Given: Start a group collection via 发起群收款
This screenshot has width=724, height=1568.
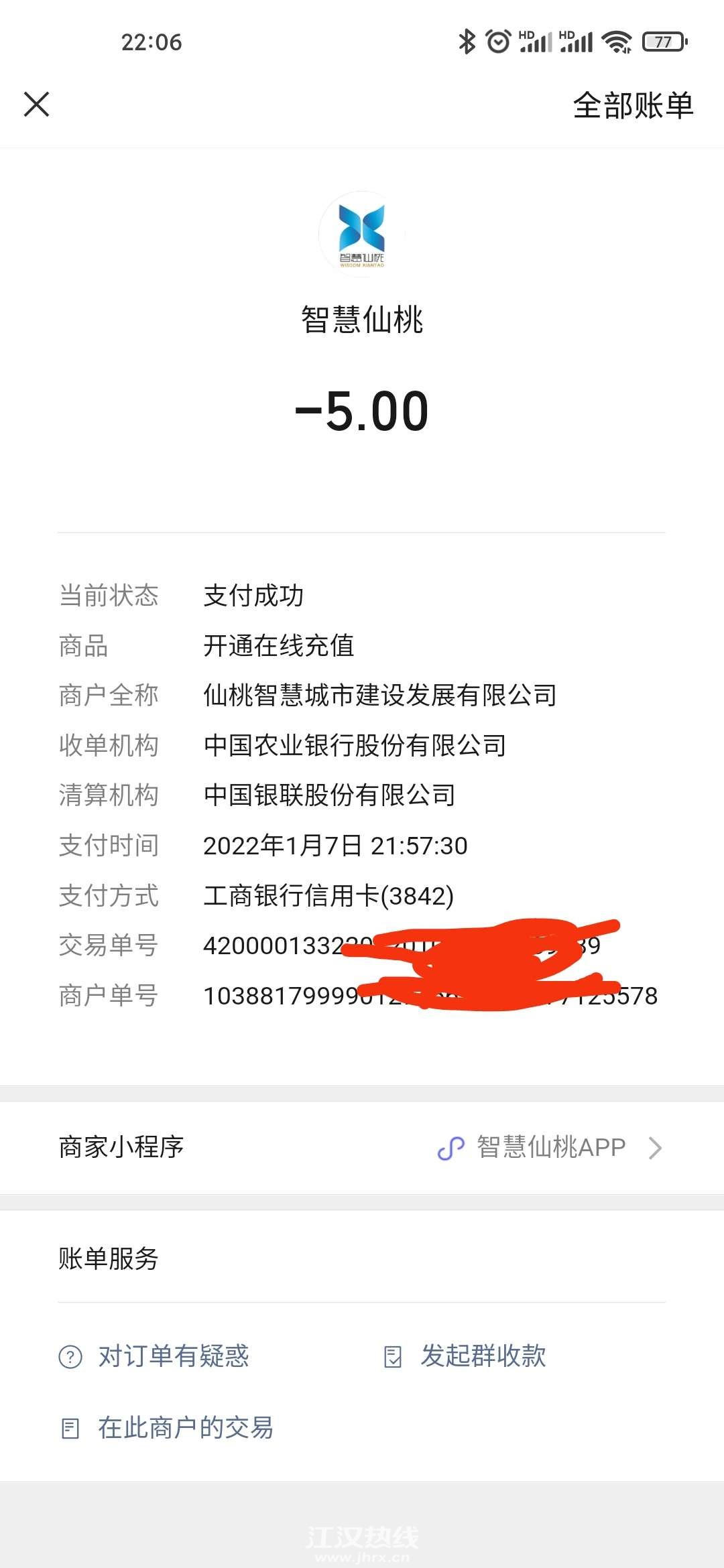Looking at the screenshot, I should [481, 1356].
